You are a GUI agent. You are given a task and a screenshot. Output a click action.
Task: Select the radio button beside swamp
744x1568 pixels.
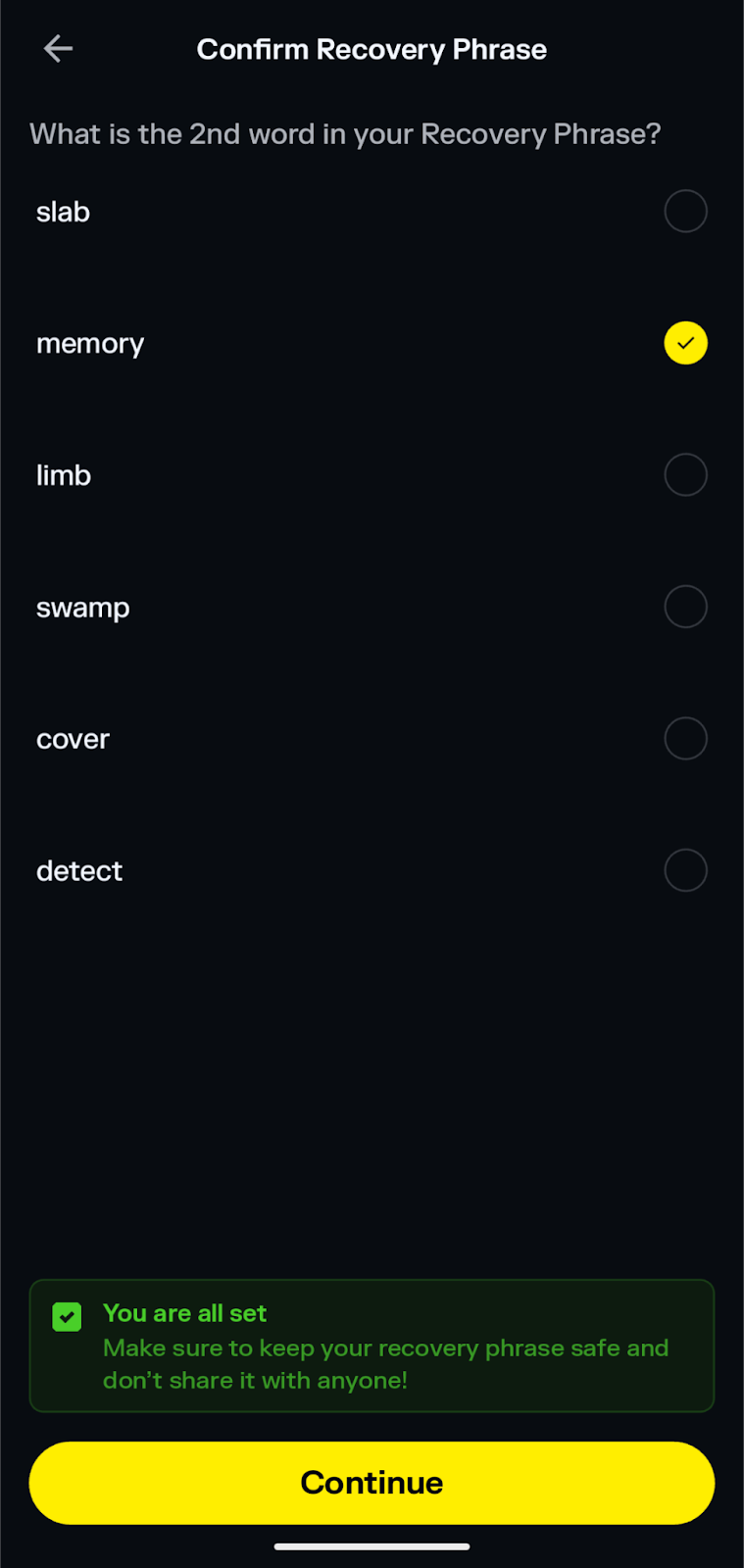[x=685, y=607]
